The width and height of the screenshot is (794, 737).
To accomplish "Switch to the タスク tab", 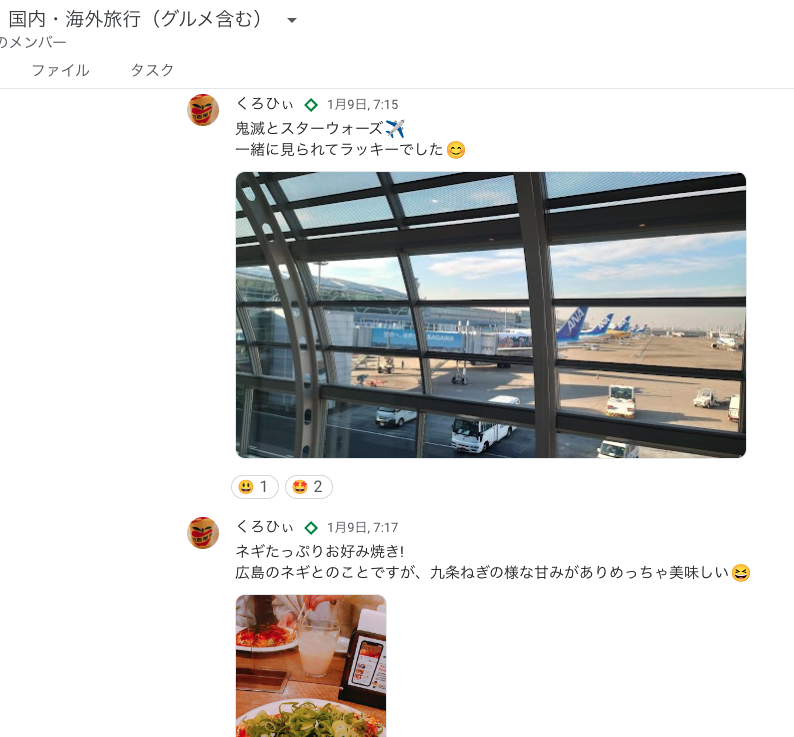I will point(152,70).
